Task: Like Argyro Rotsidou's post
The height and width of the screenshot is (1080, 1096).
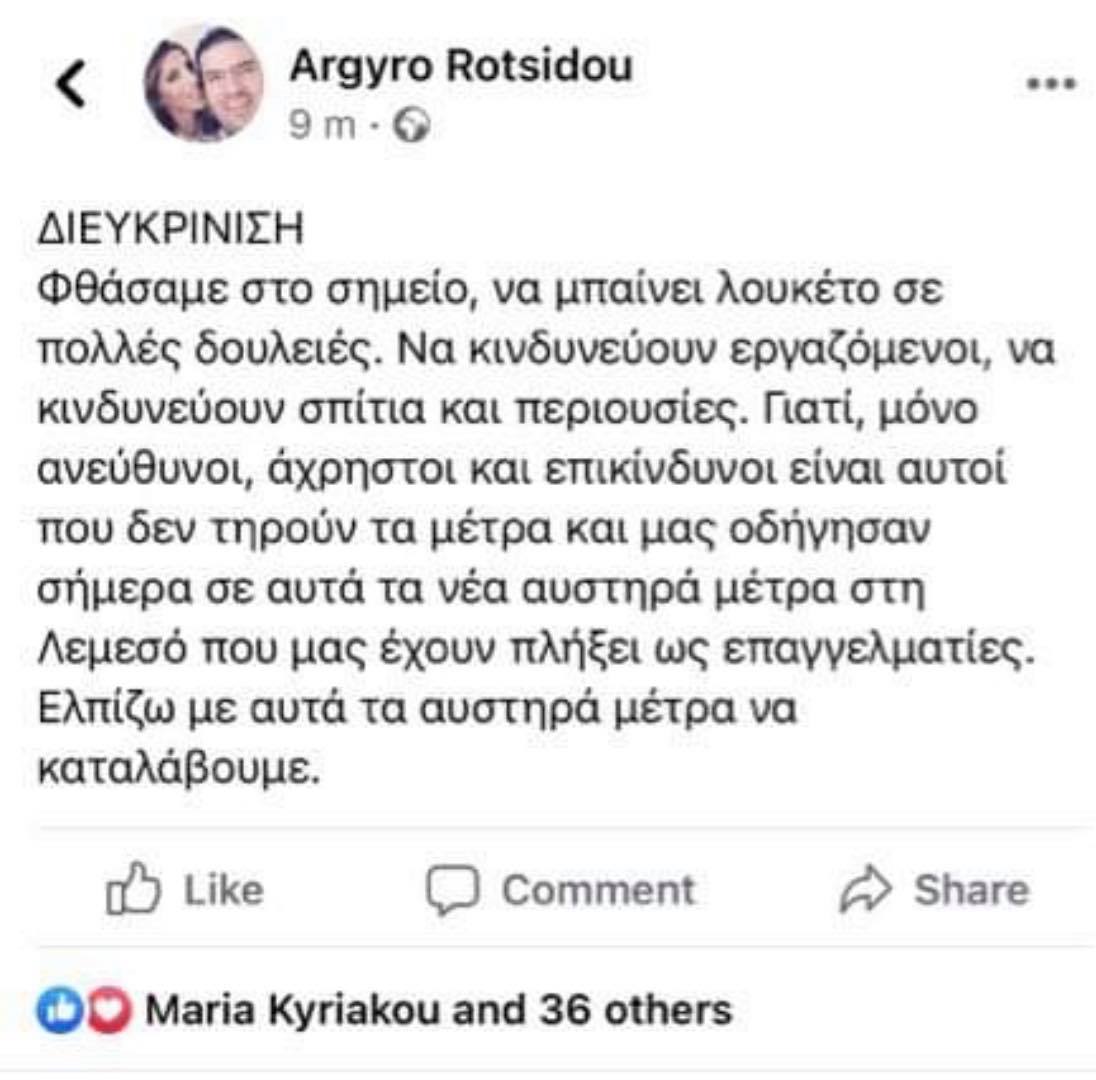Action: [x=185, y=889]
